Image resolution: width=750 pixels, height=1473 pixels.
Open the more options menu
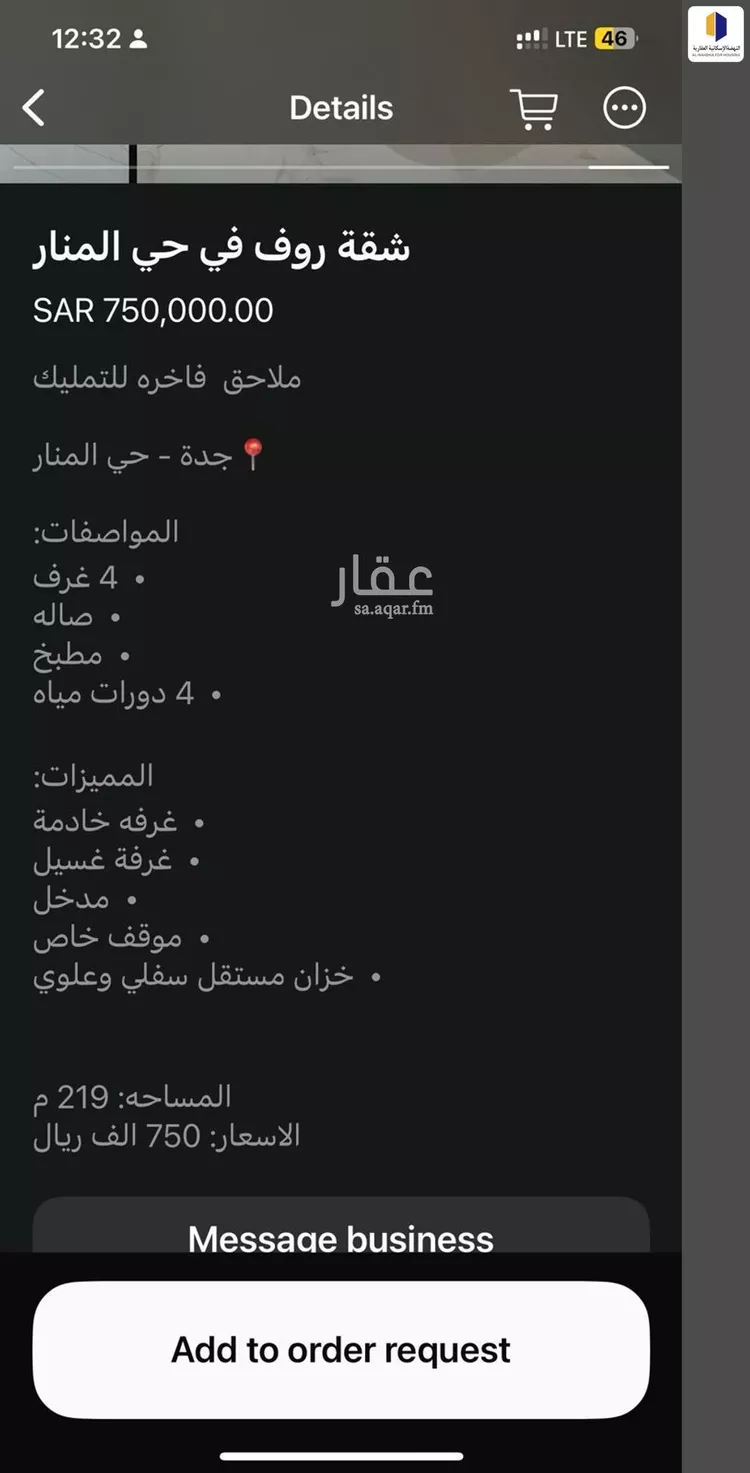pos(625,108)
